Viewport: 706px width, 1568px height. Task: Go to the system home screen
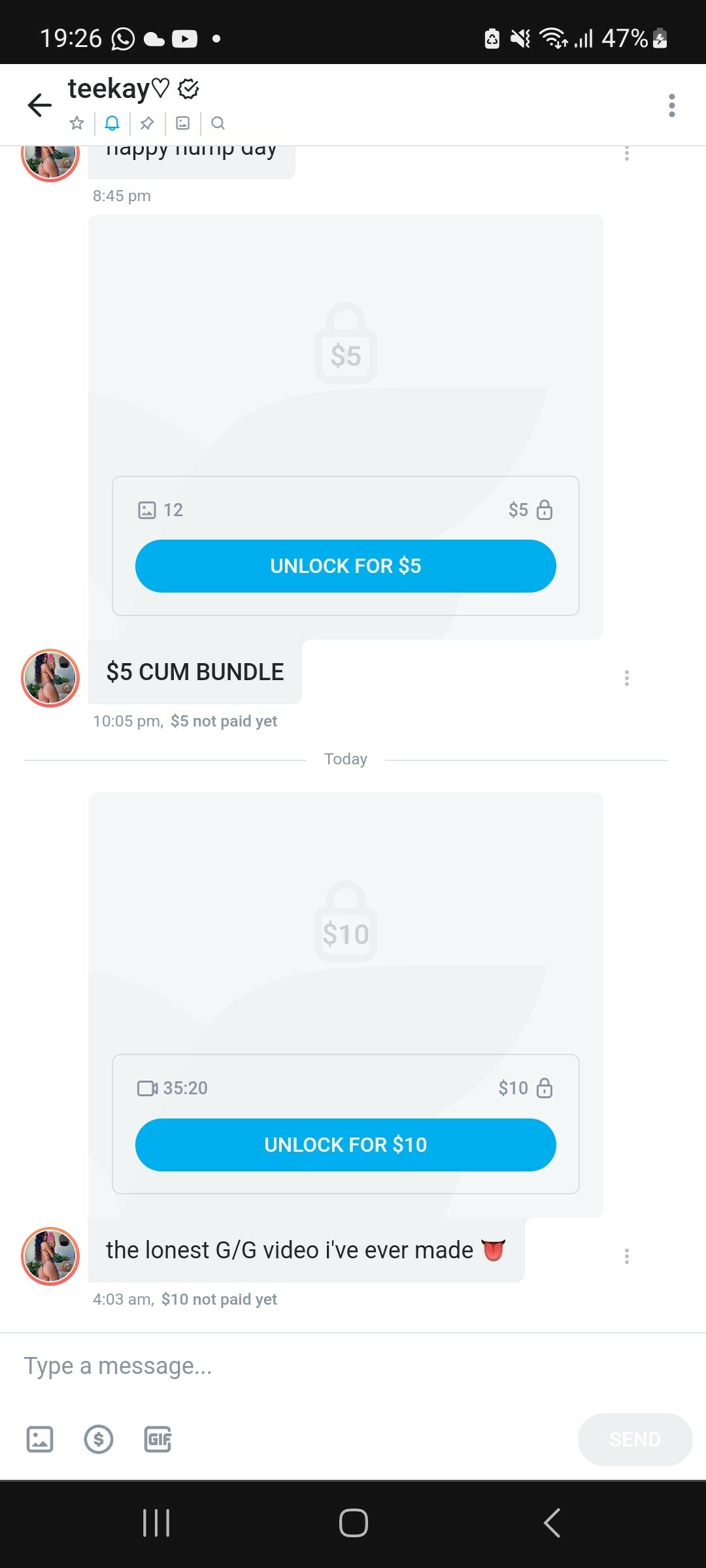tap(353, 1523)
